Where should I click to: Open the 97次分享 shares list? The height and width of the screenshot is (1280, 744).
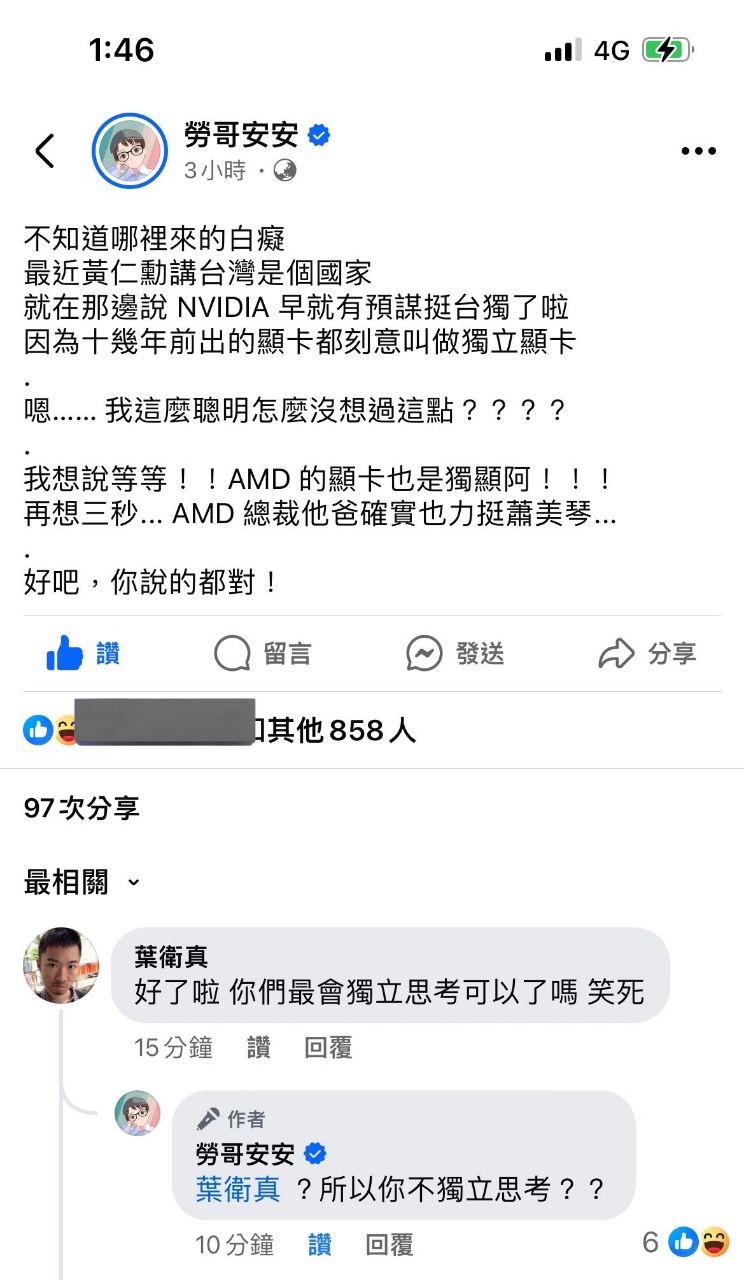(82, 808)
